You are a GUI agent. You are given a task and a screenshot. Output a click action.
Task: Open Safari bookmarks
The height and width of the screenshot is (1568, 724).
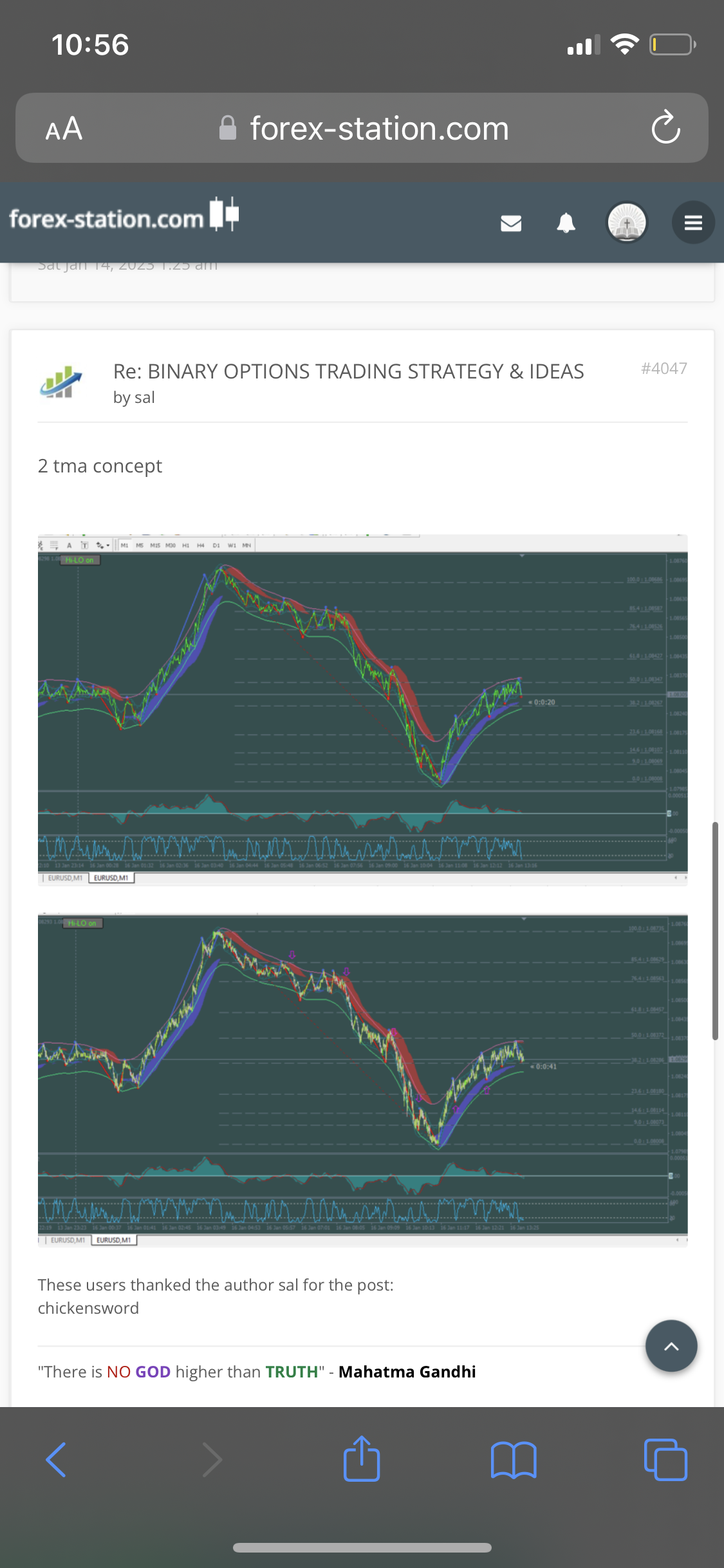click(513, 1459)
